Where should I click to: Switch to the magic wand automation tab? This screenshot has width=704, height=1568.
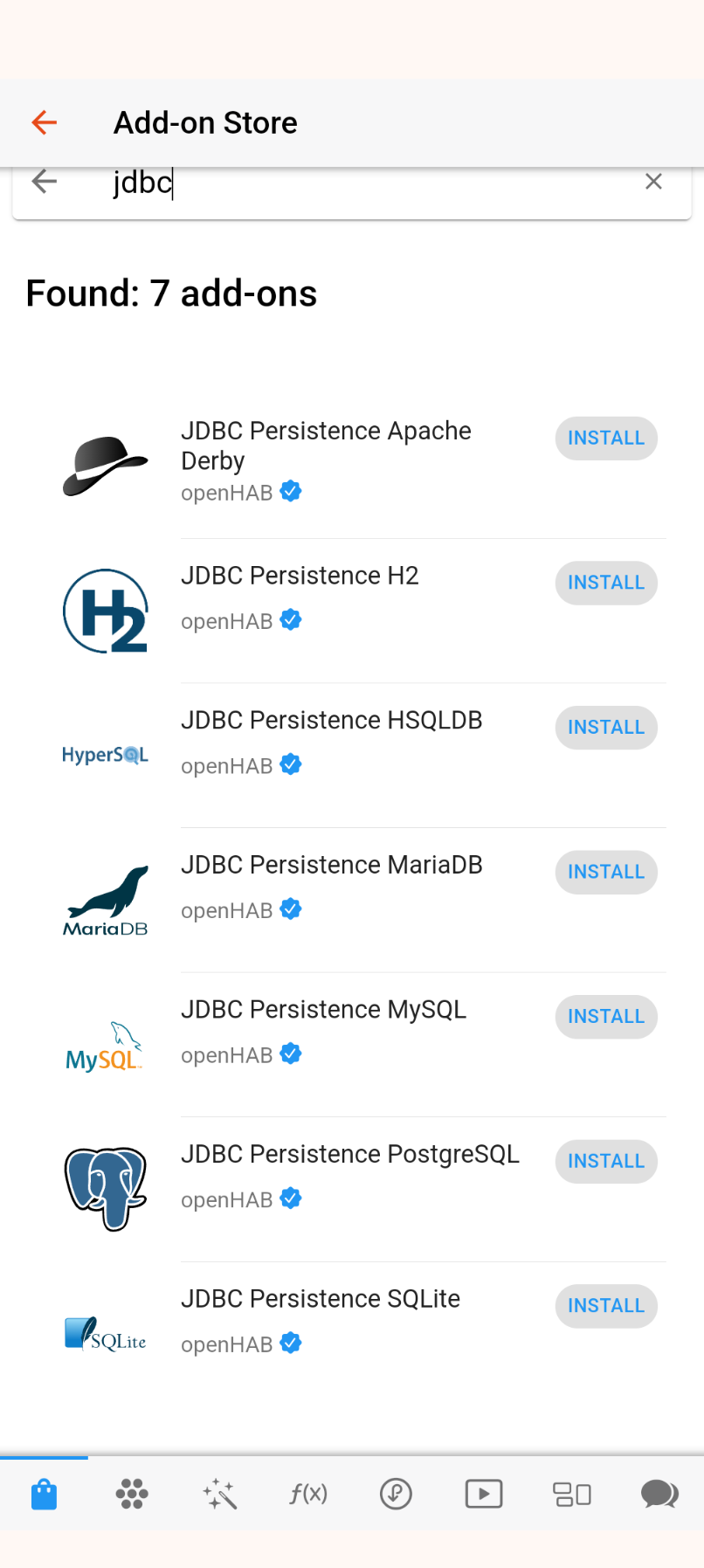[x=220, y=1494]
